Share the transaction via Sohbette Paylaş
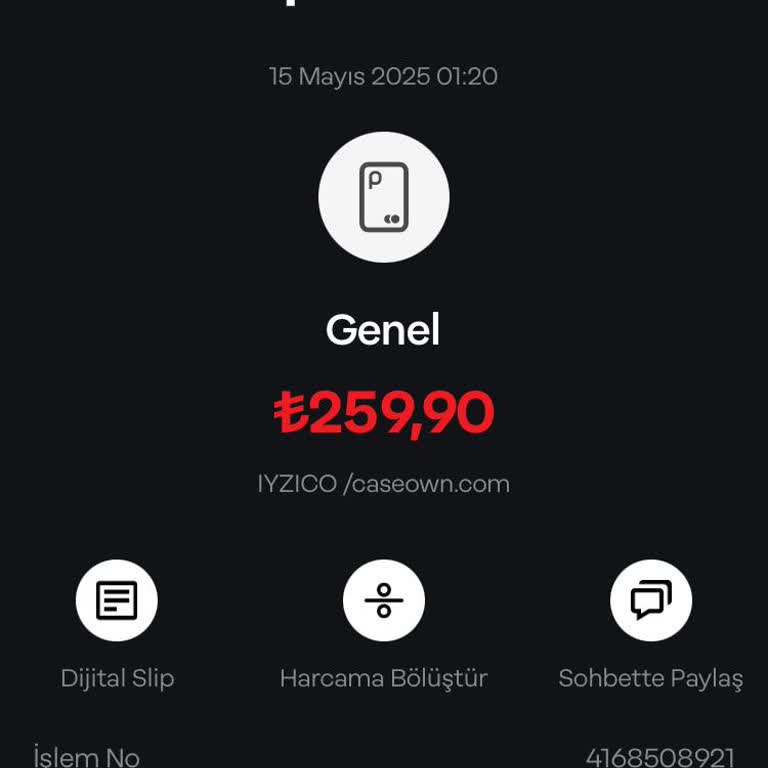Screen dimensions: 768x768 coord(651,601)
